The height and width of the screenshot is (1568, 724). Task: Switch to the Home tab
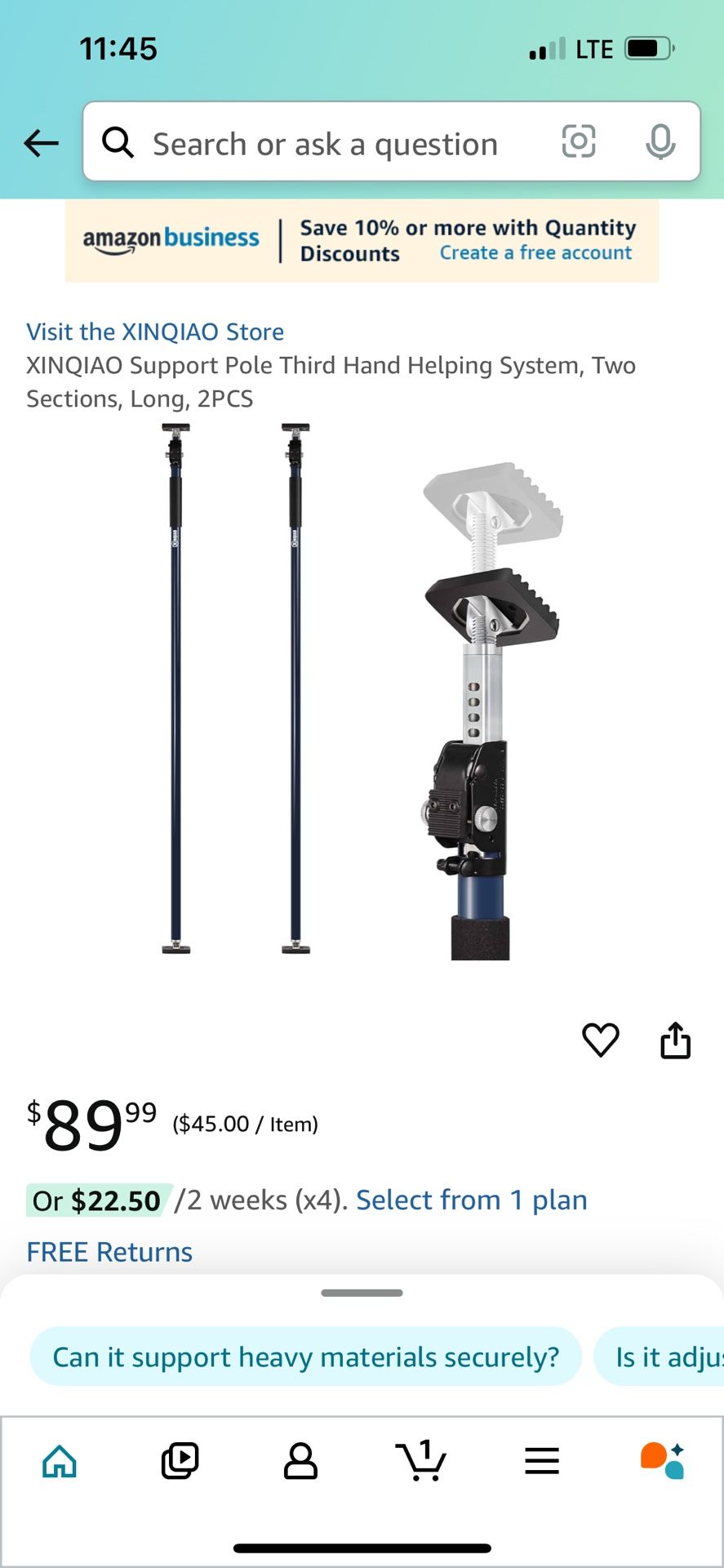(60, 1461)
